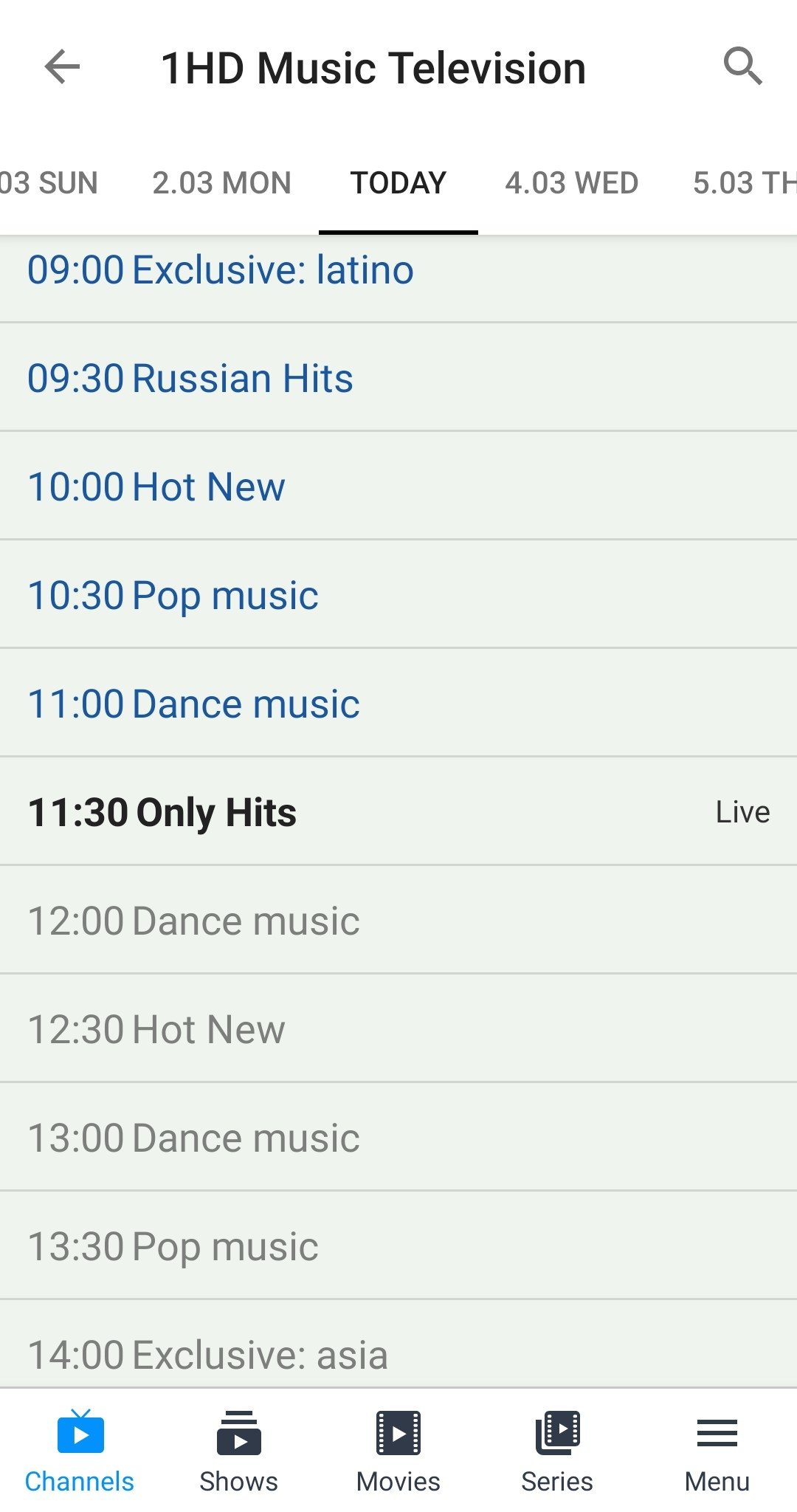Image resolution: width=797 pixels, height=1512 pixels.
Task: Go back using the arrow icon
Action: [62, 68]
